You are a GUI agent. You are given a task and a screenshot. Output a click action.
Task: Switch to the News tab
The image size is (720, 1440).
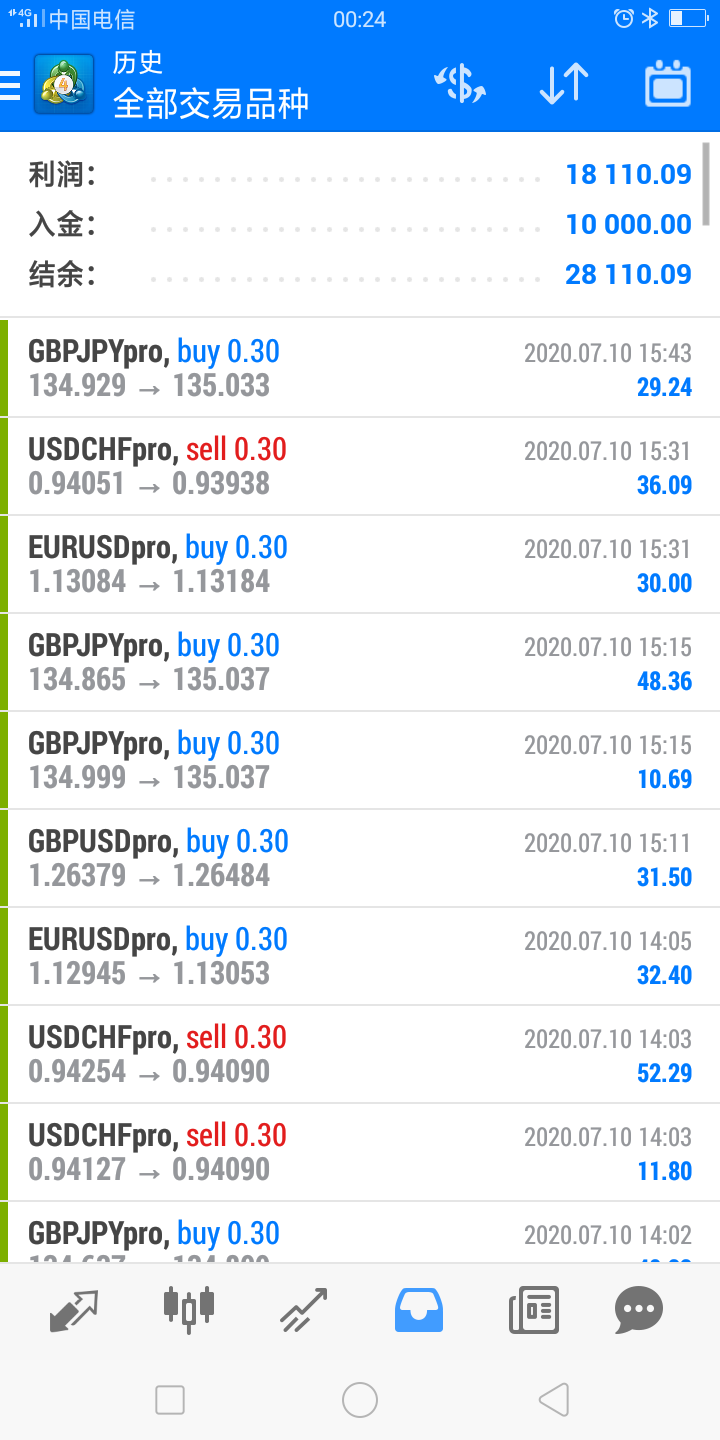pyautogui.click(x=534, y=1310)
